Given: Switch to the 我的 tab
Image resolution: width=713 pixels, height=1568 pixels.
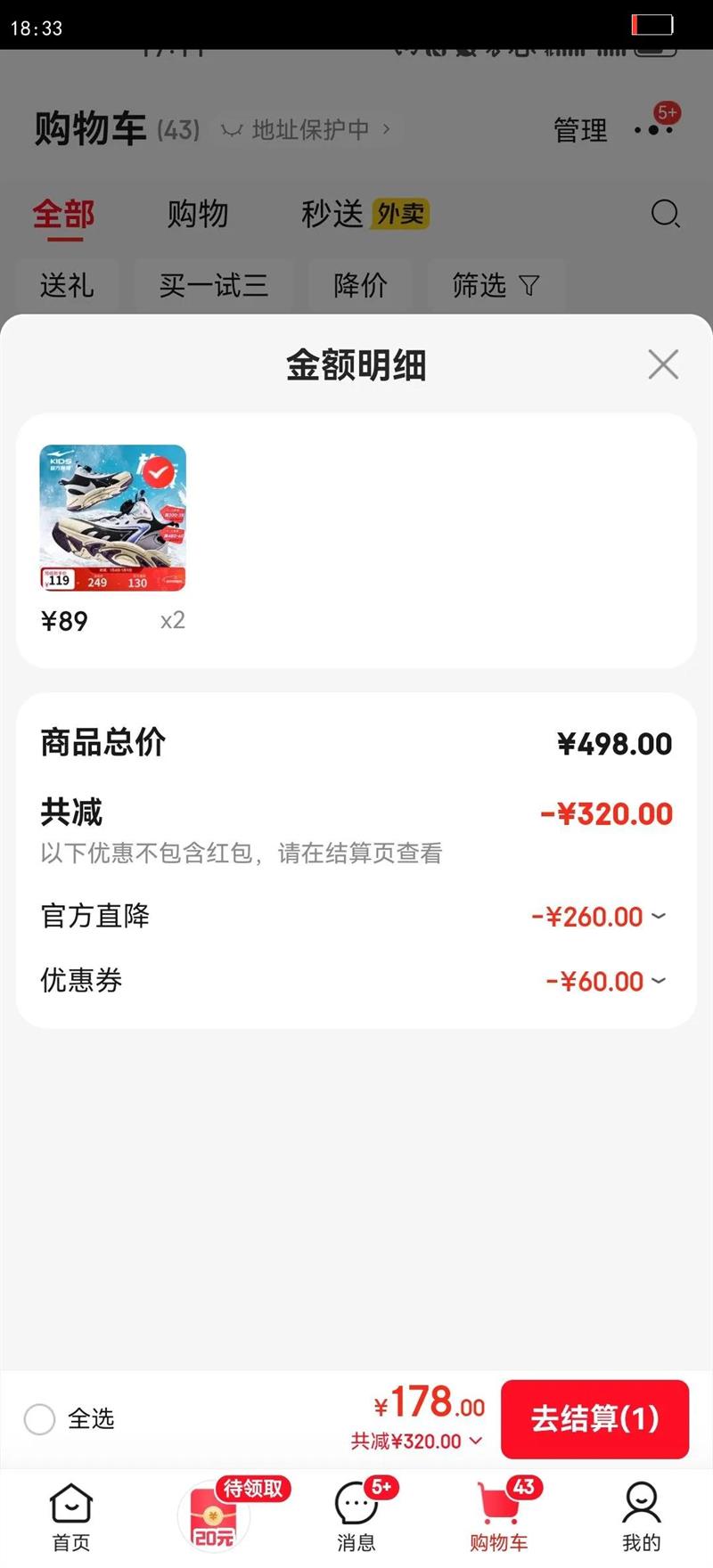Looking at the screenshot, I should 641,1515.
